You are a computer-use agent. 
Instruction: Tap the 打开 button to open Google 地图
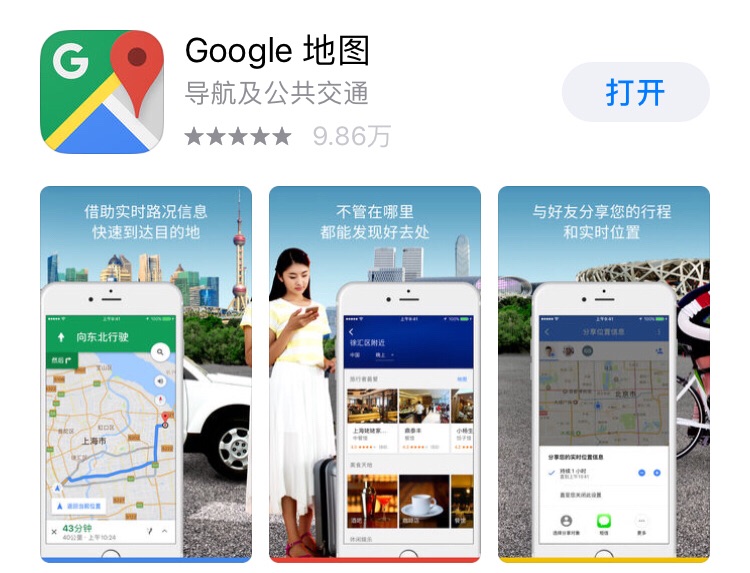tap(635, 93)
